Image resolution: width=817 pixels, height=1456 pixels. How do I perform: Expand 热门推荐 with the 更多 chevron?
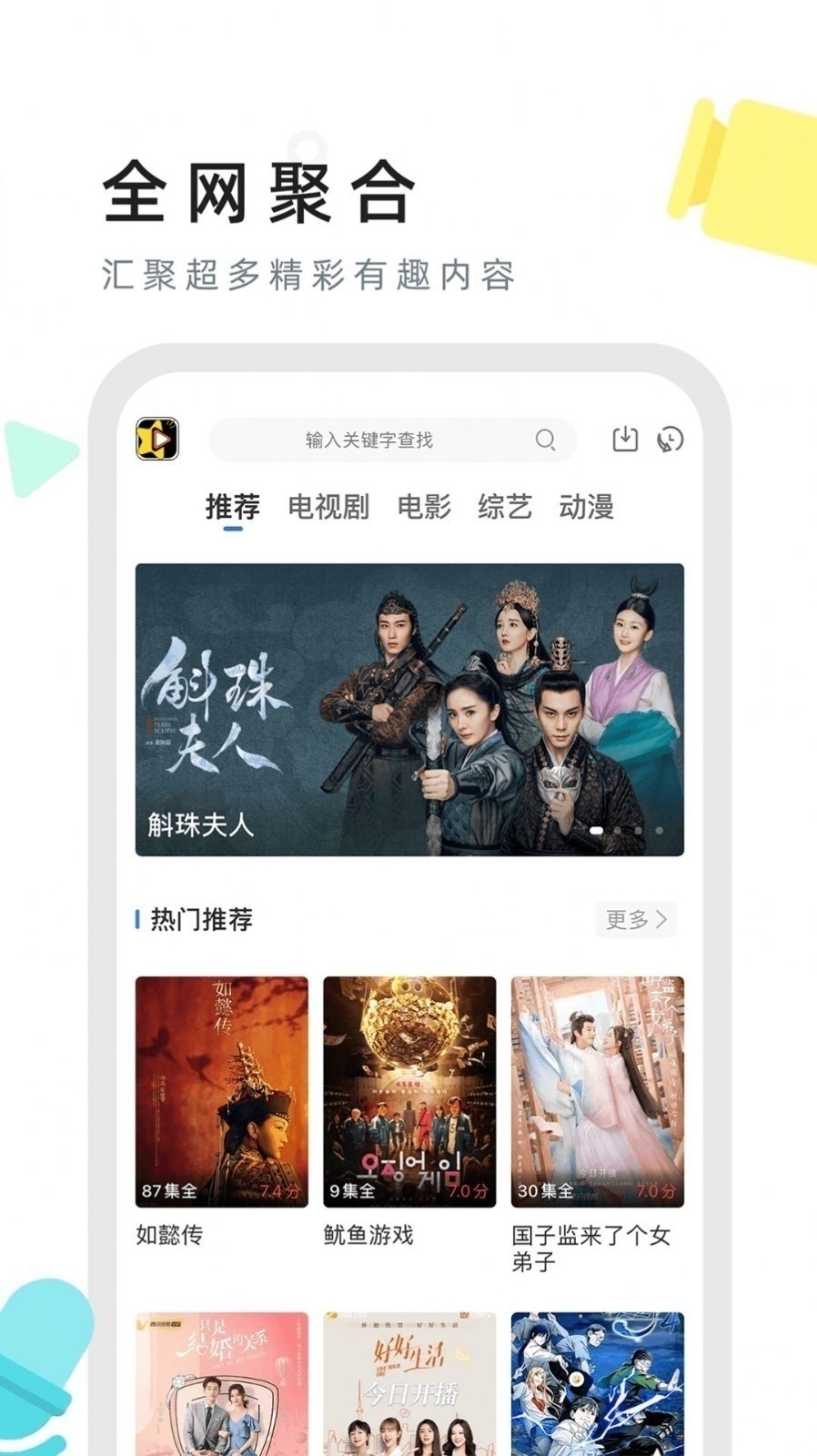point(635,920)
